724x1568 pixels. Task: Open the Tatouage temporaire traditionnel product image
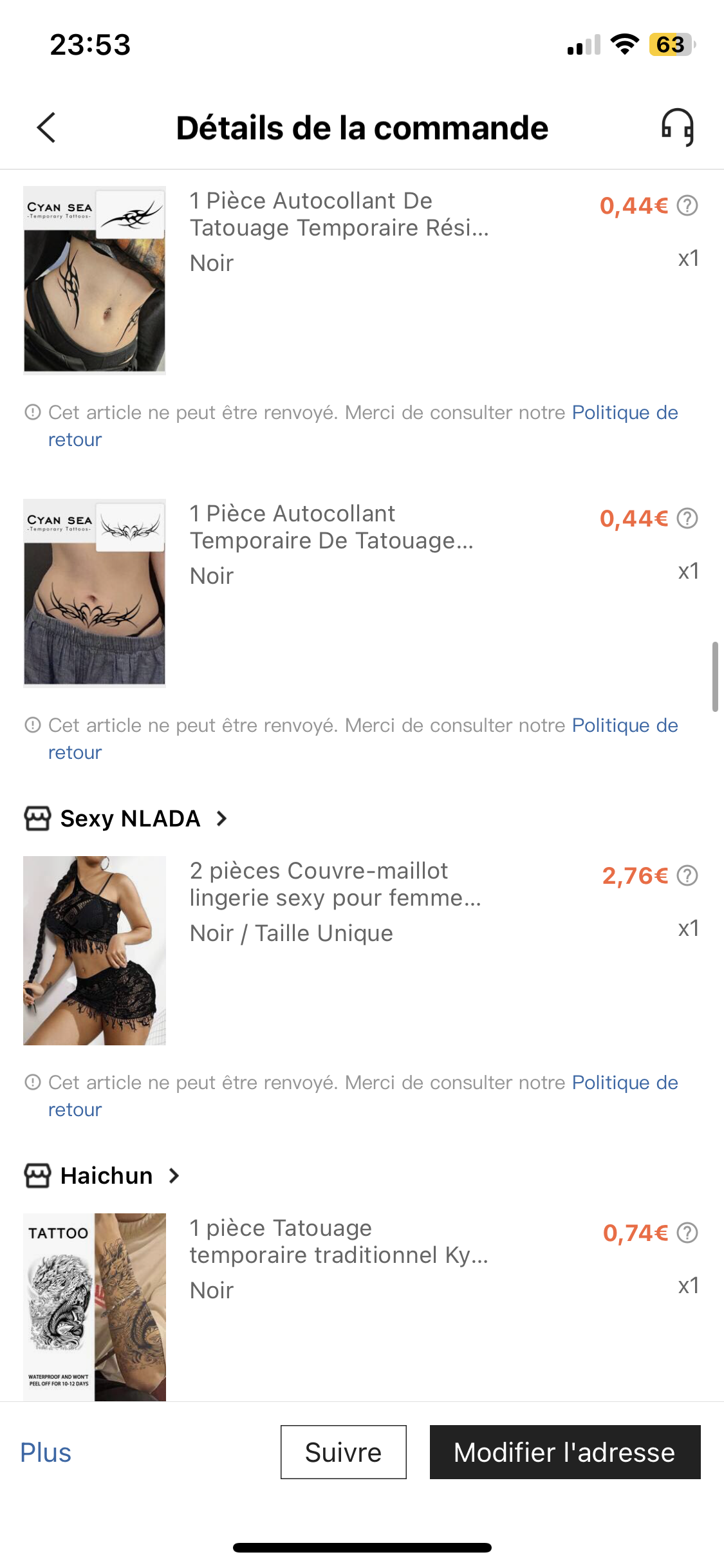pos(95,1307)
